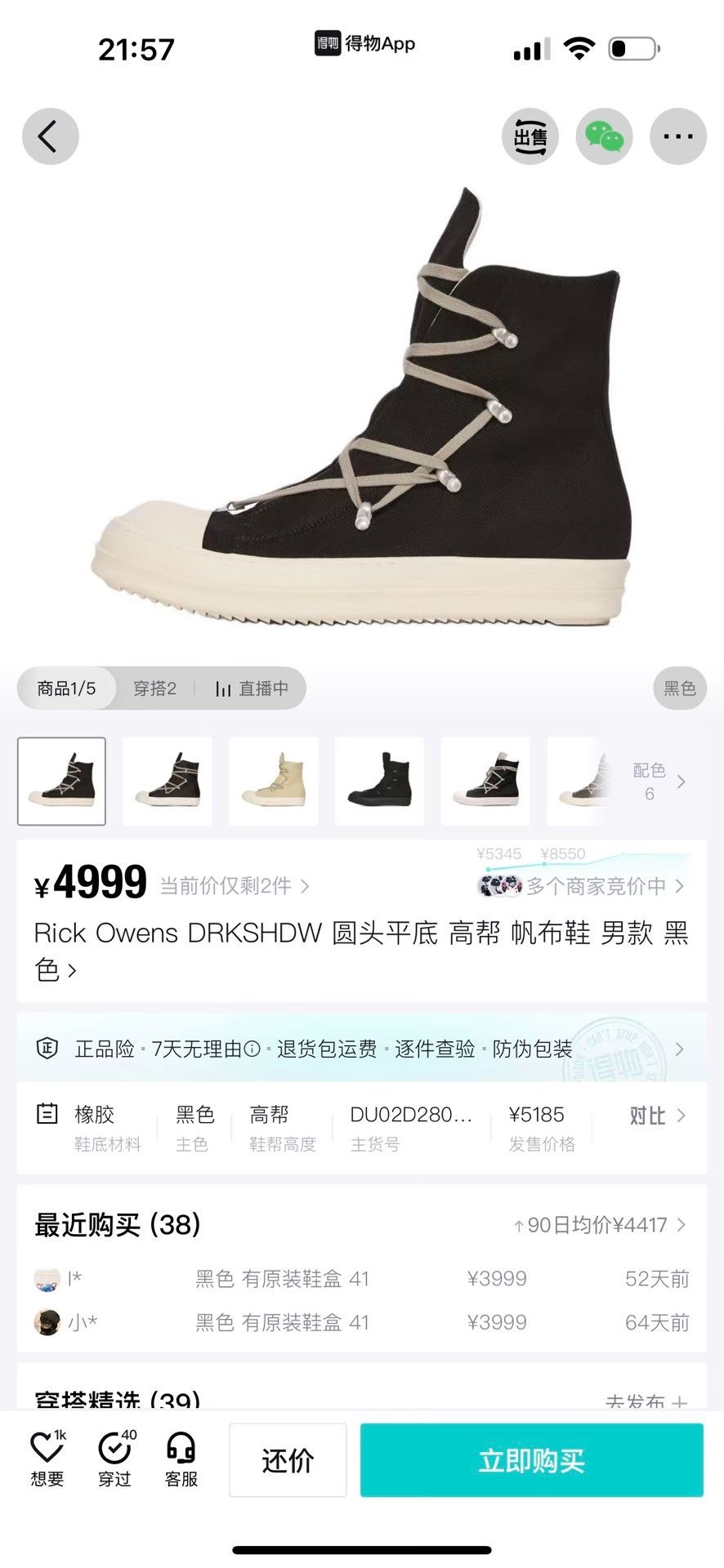Tap 对比 to compare products

tap(657, 1116)
